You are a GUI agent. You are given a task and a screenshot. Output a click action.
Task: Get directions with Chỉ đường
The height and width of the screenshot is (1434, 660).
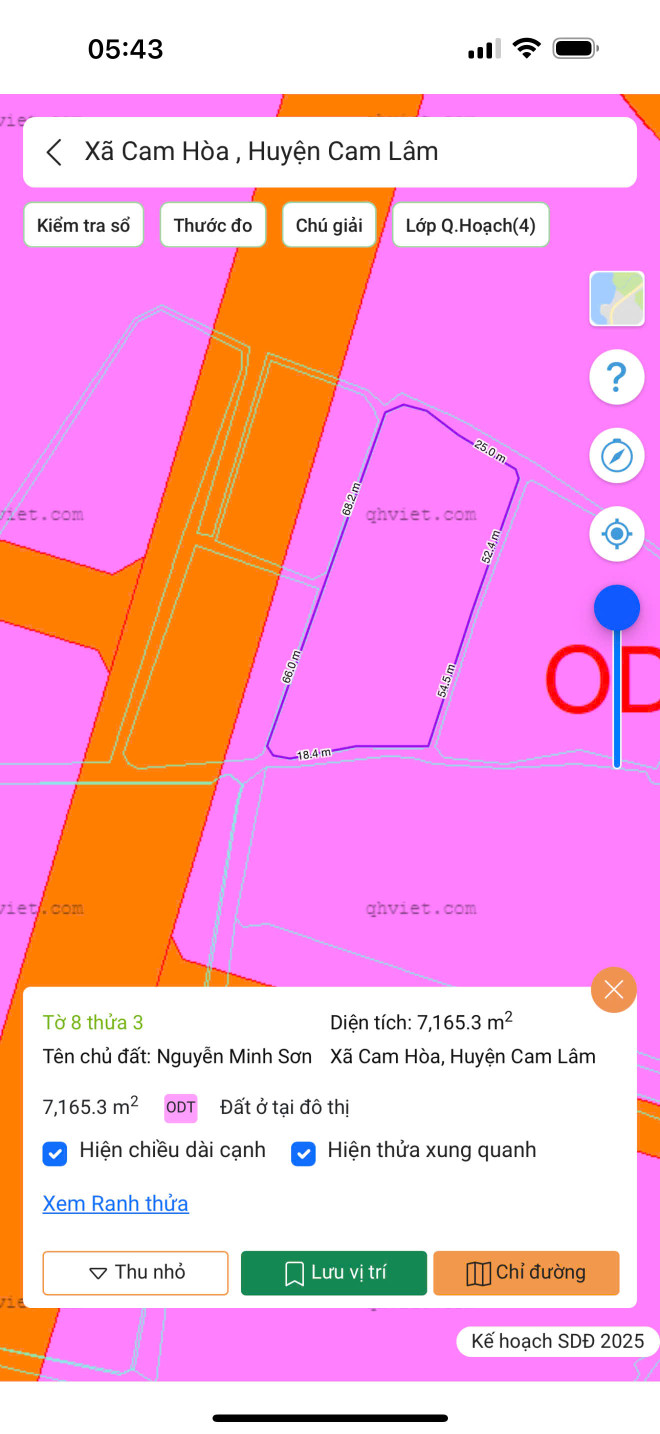[x=526, y=1273]
